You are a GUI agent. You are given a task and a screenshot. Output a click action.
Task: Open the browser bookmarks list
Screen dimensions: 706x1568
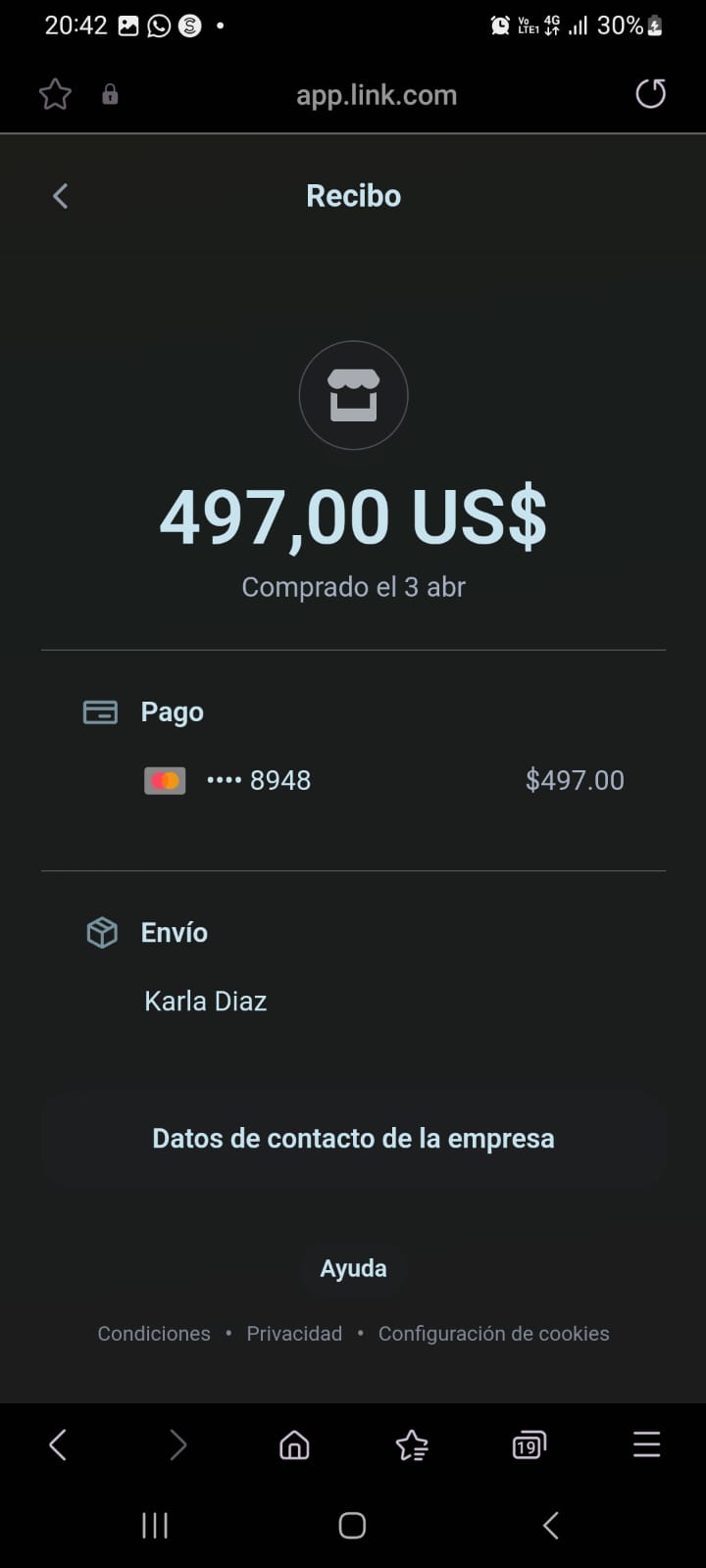[412, 1445]
